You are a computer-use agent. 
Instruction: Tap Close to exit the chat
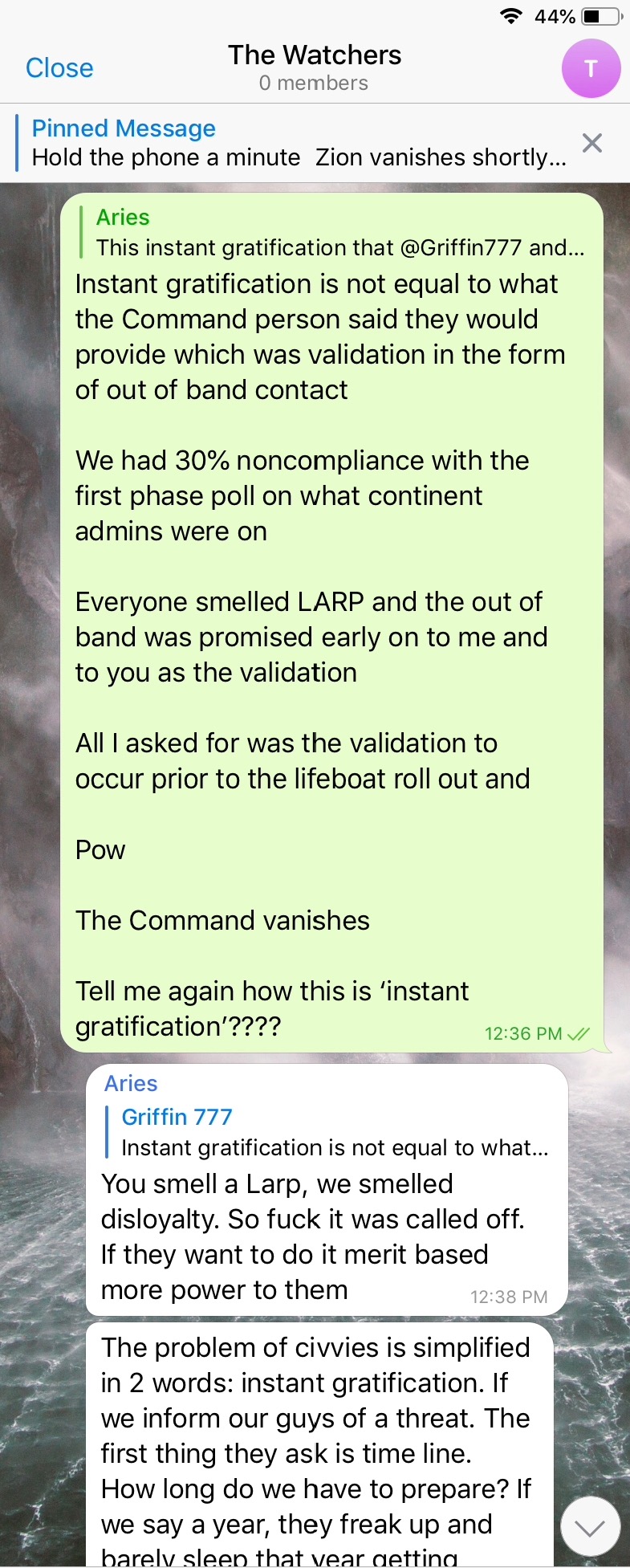point(59,68)
